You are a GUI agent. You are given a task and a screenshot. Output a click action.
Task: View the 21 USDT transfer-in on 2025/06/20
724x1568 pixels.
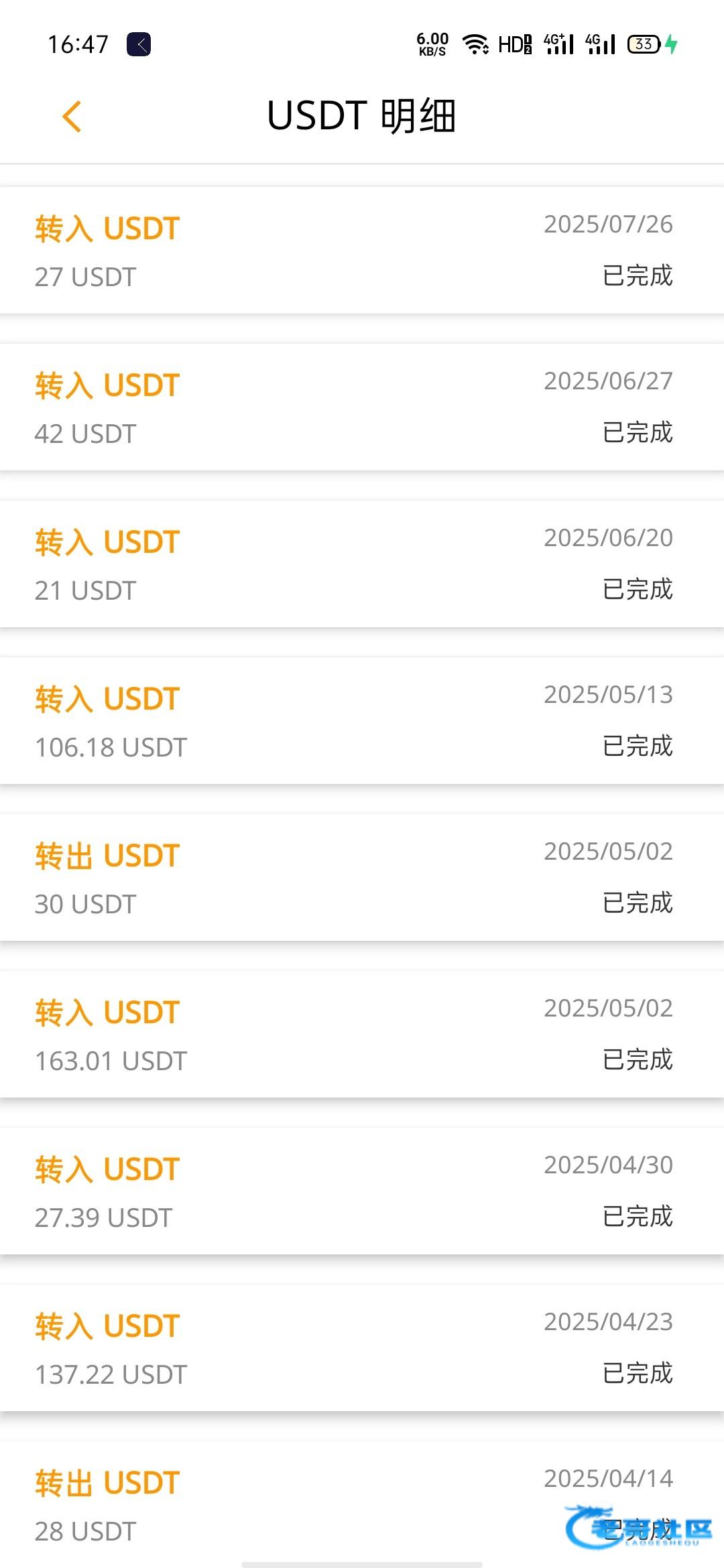[362, 564]
